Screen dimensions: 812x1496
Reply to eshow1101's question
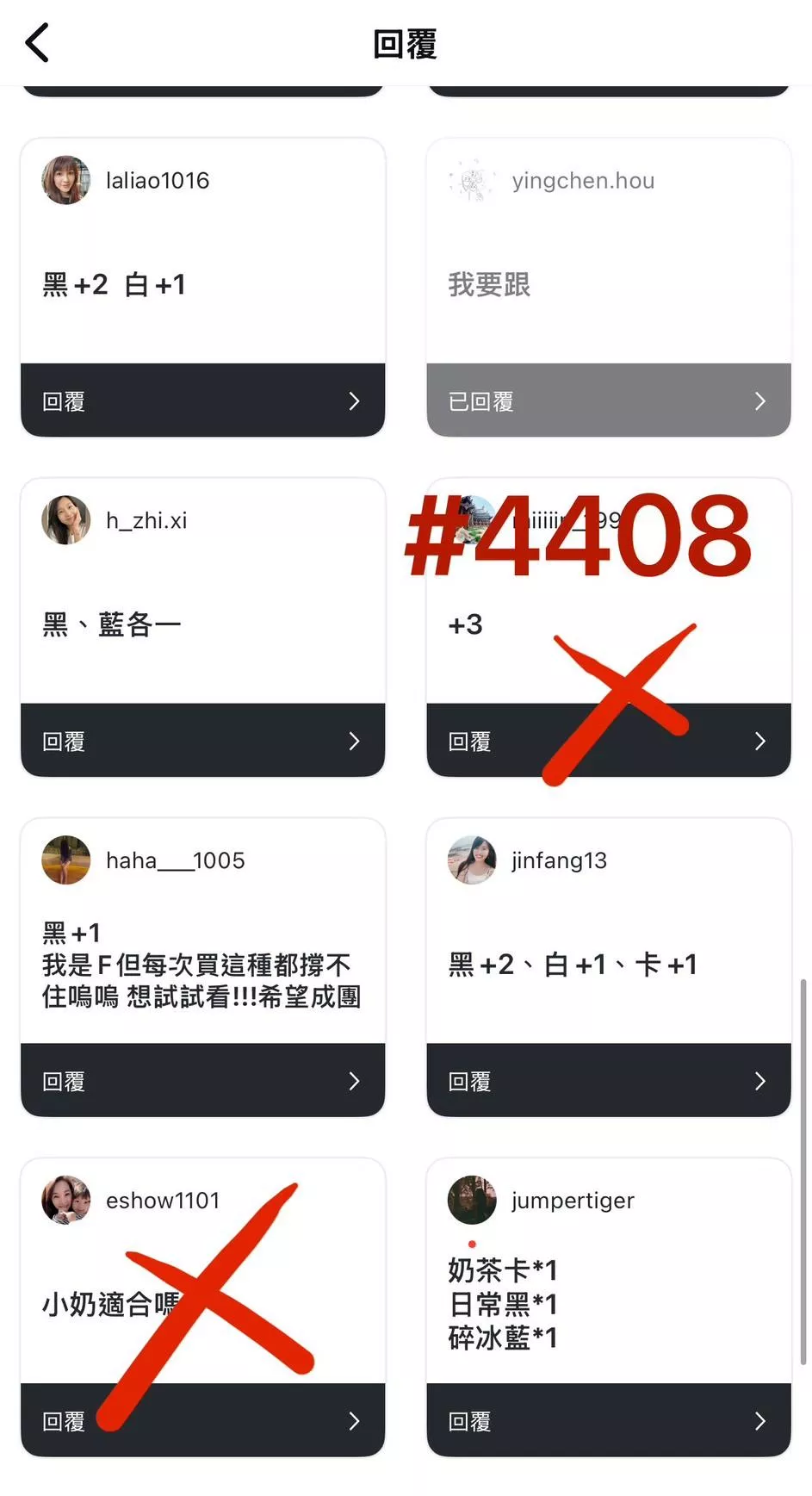[202, 1420]
